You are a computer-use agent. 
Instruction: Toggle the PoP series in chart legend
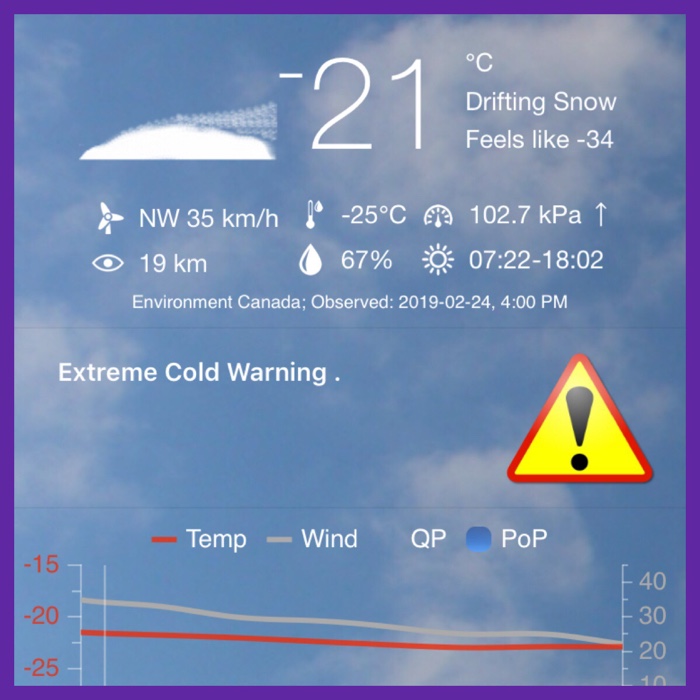(509, 539)
